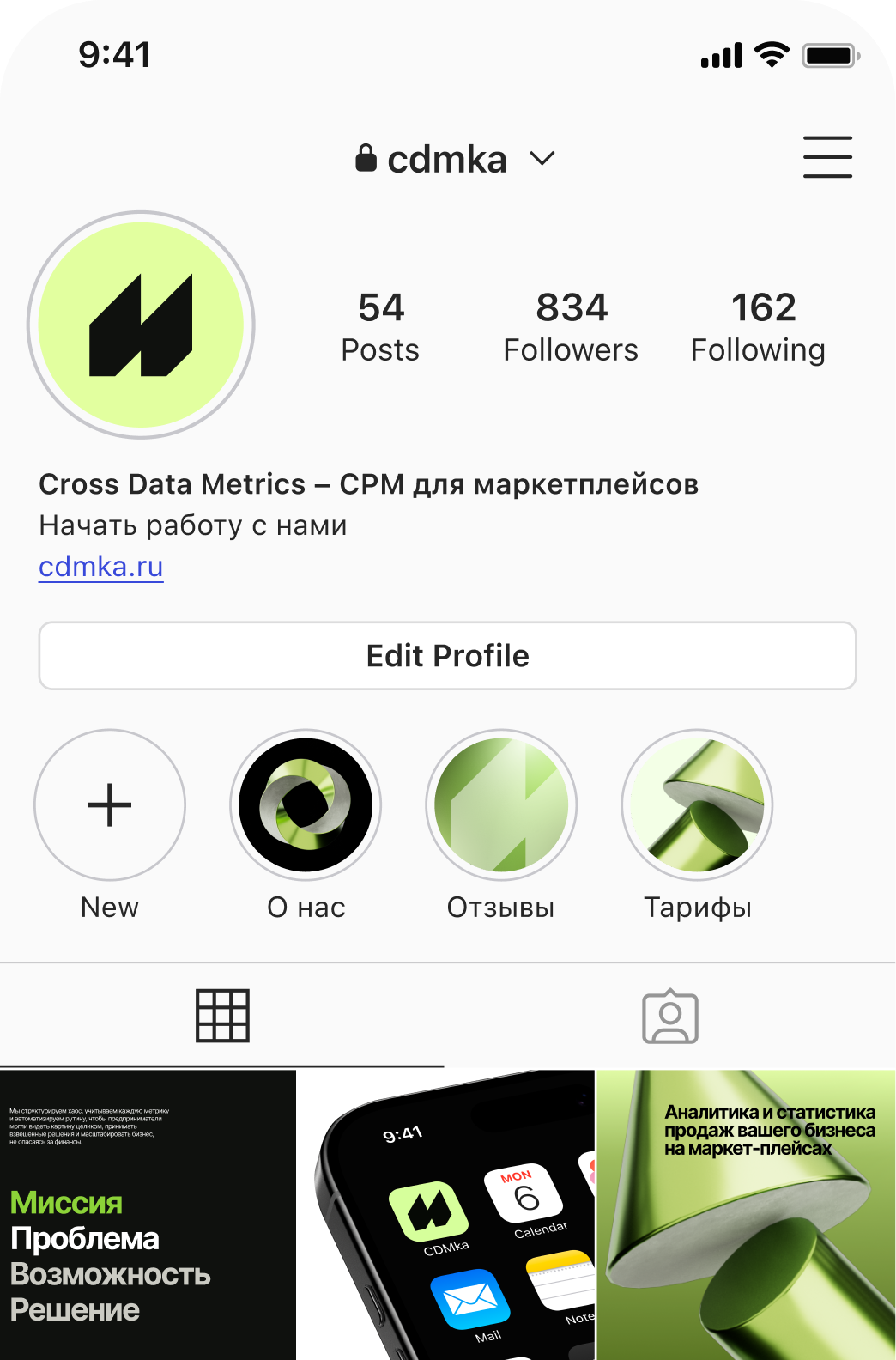Open the hamburger menu
This screenshot has width=896, height=1360.
[827, 157]
